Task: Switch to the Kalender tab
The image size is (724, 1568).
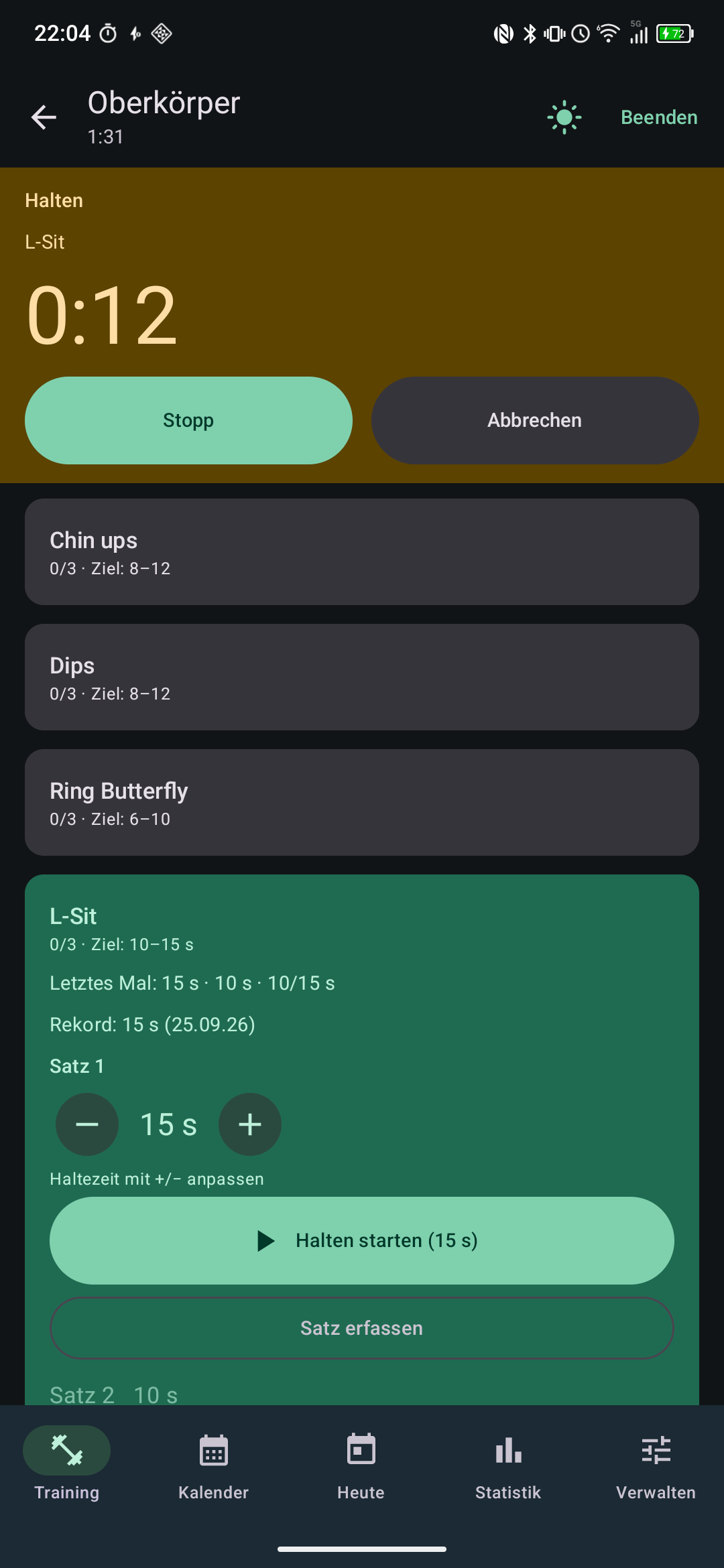Action: click(x=214, y=1463)
